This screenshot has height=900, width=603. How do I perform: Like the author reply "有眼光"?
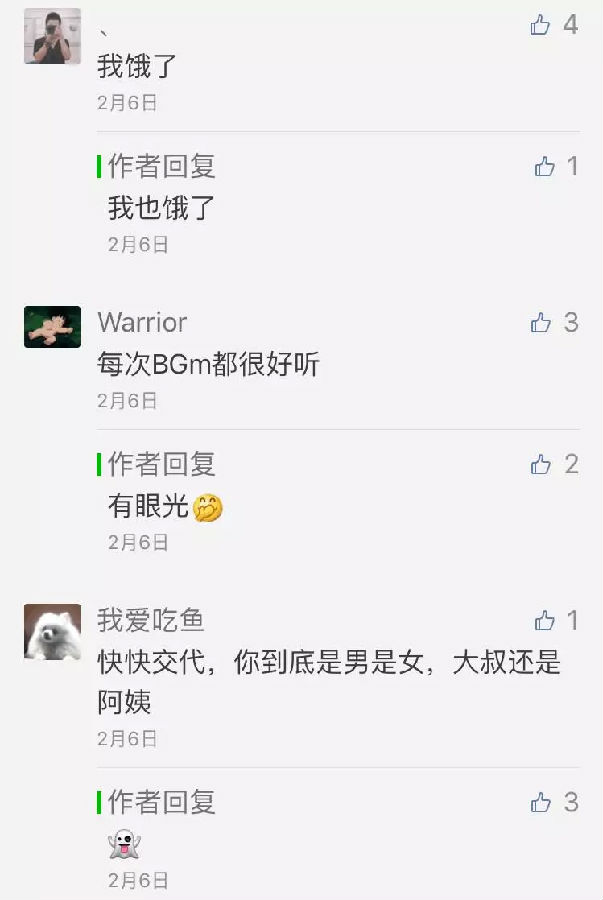[x=541, y=464]
